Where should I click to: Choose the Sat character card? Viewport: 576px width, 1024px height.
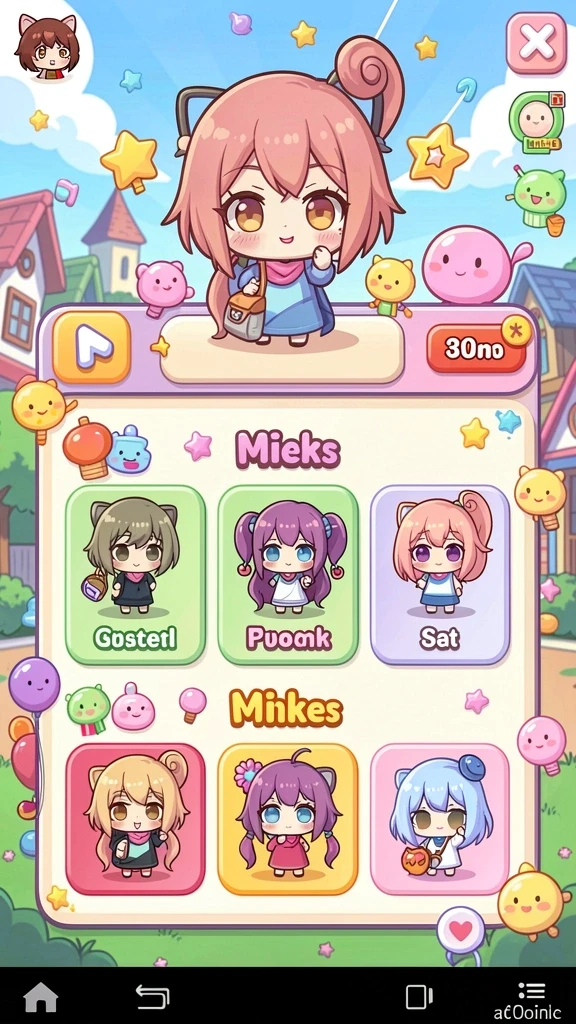click(x=440, y=575)
